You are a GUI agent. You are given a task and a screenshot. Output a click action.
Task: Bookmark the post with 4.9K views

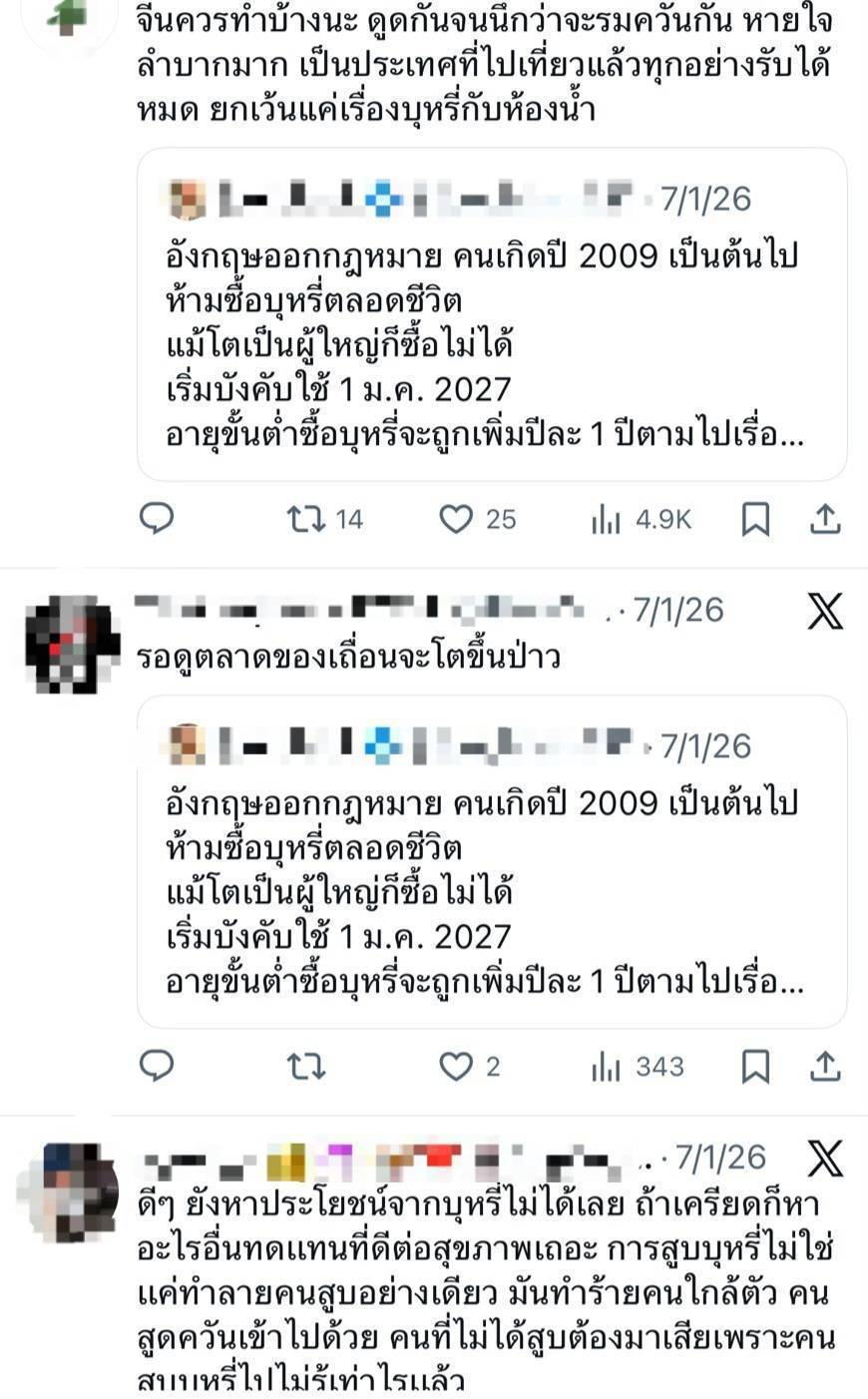[755, 519]
